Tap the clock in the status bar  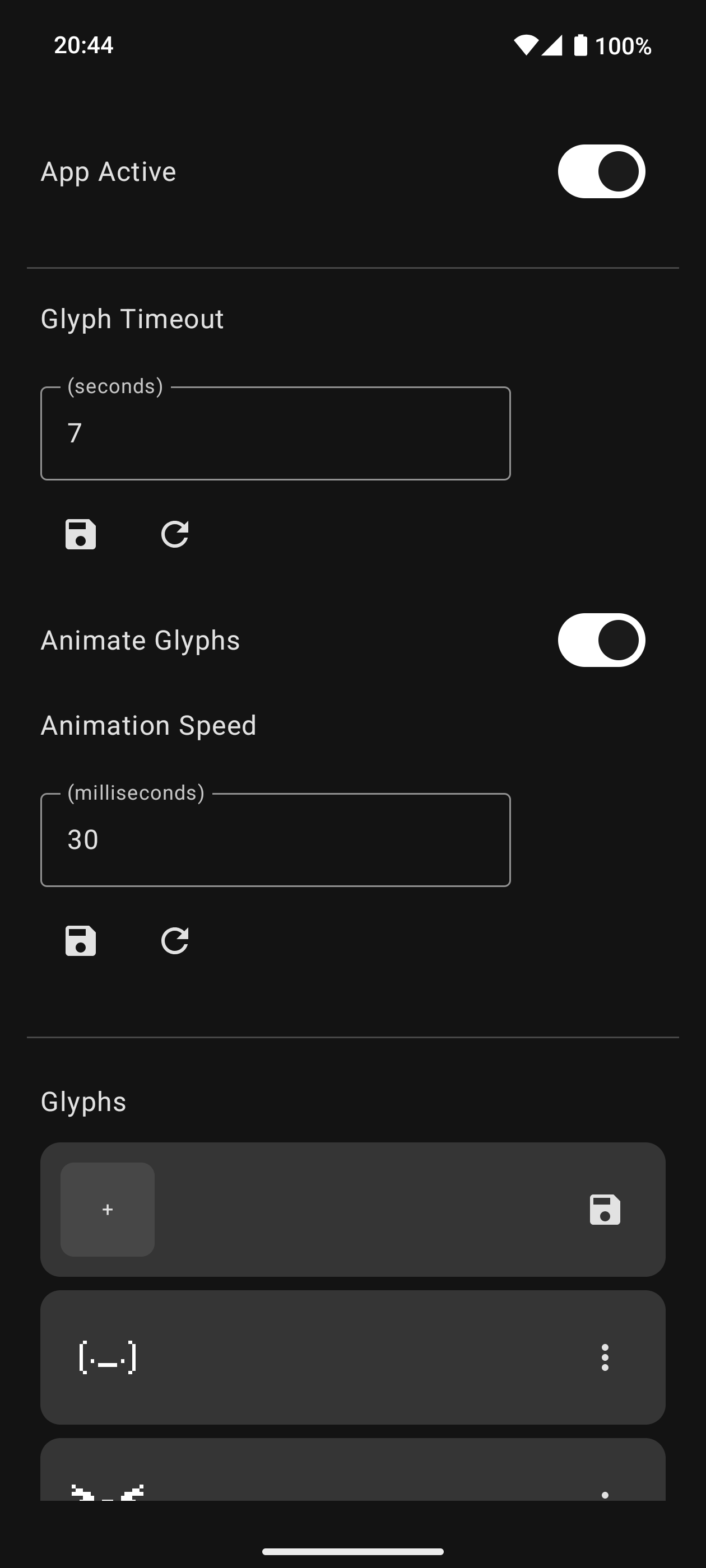click(83, 45)
